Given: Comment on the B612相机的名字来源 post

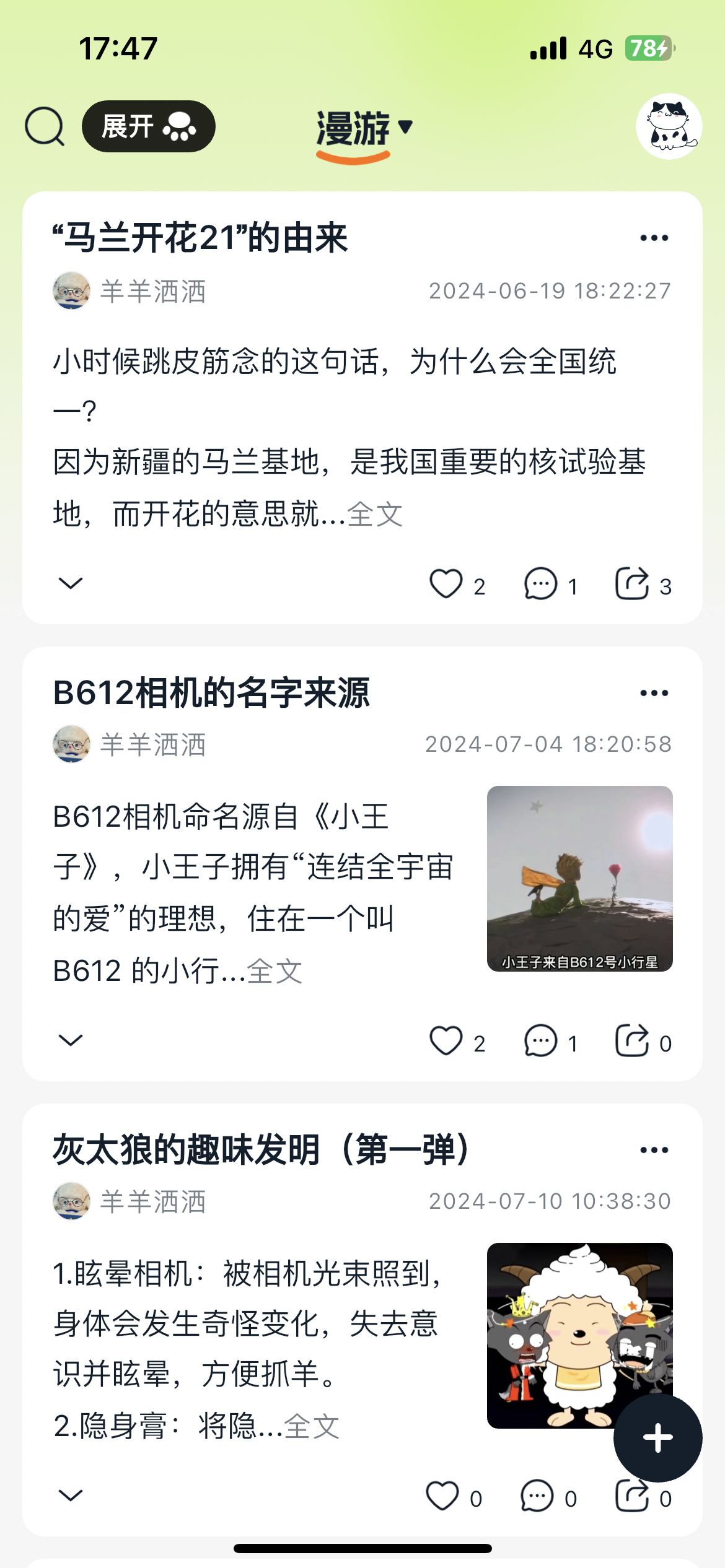Looking at the screenshot, I should coord(541,1040).
